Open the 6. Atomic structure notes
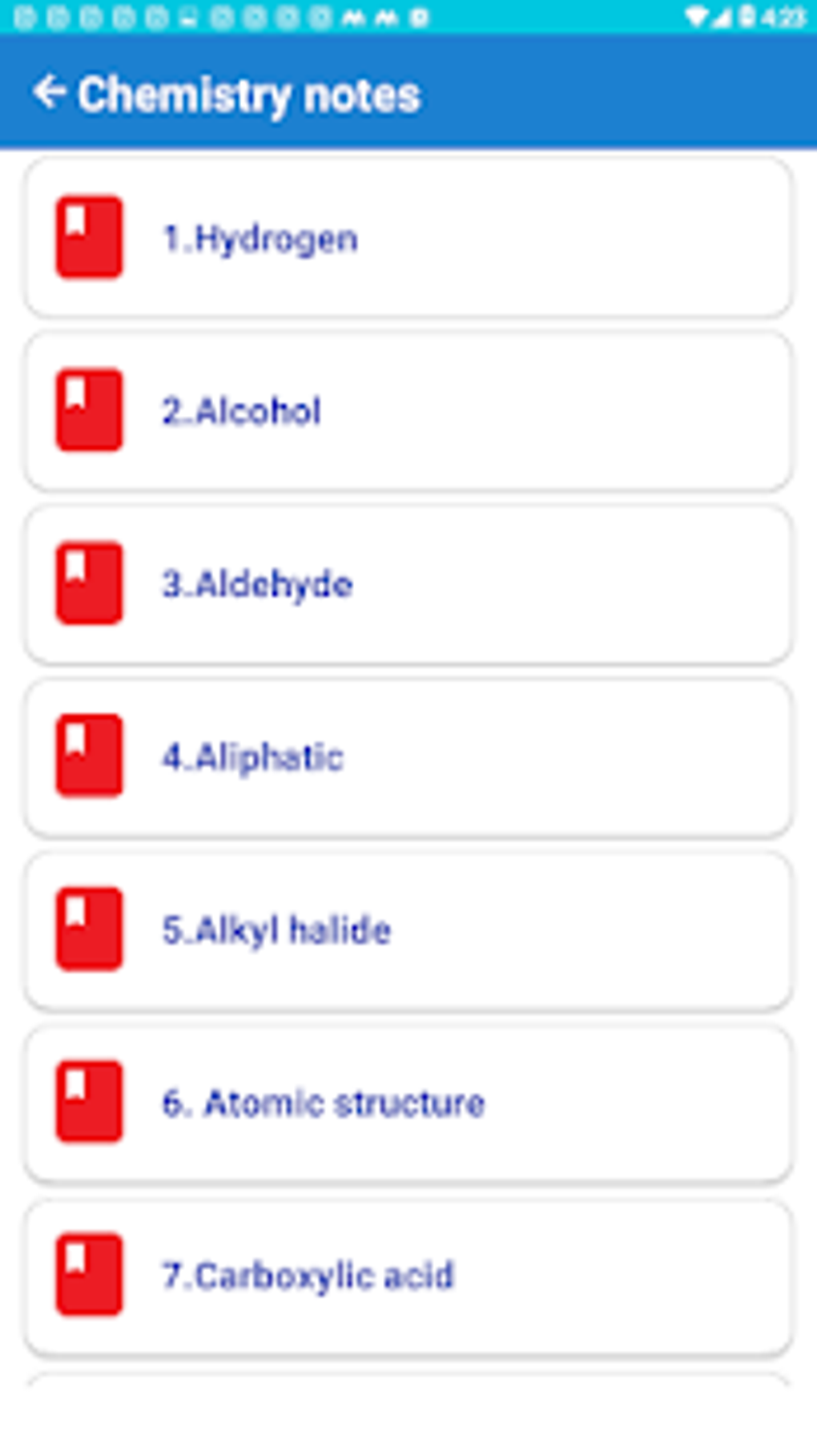The image size is (817, 1456). [408, 1103]
